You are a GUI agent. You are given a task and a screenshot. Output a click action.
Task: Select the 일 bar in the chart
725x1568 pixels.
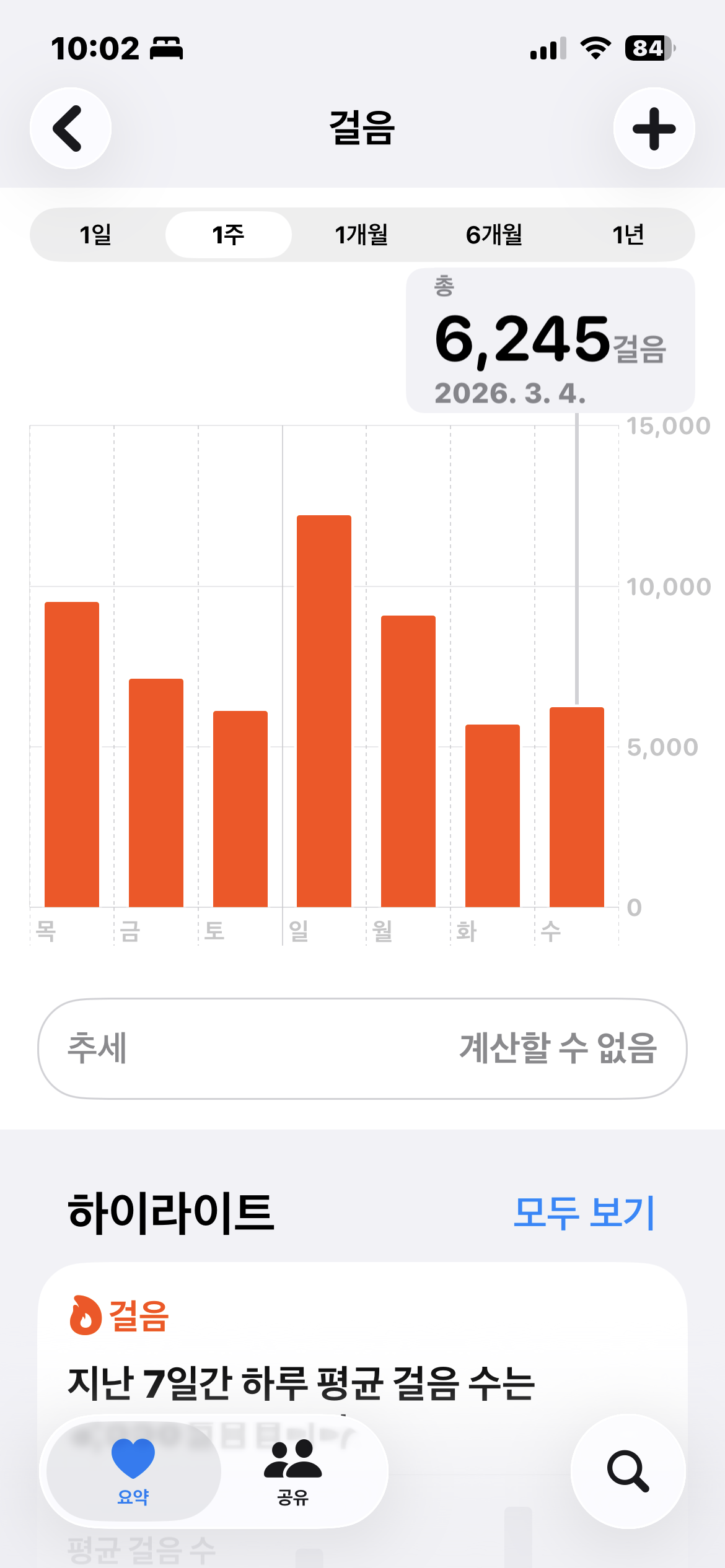coord(324,711)
